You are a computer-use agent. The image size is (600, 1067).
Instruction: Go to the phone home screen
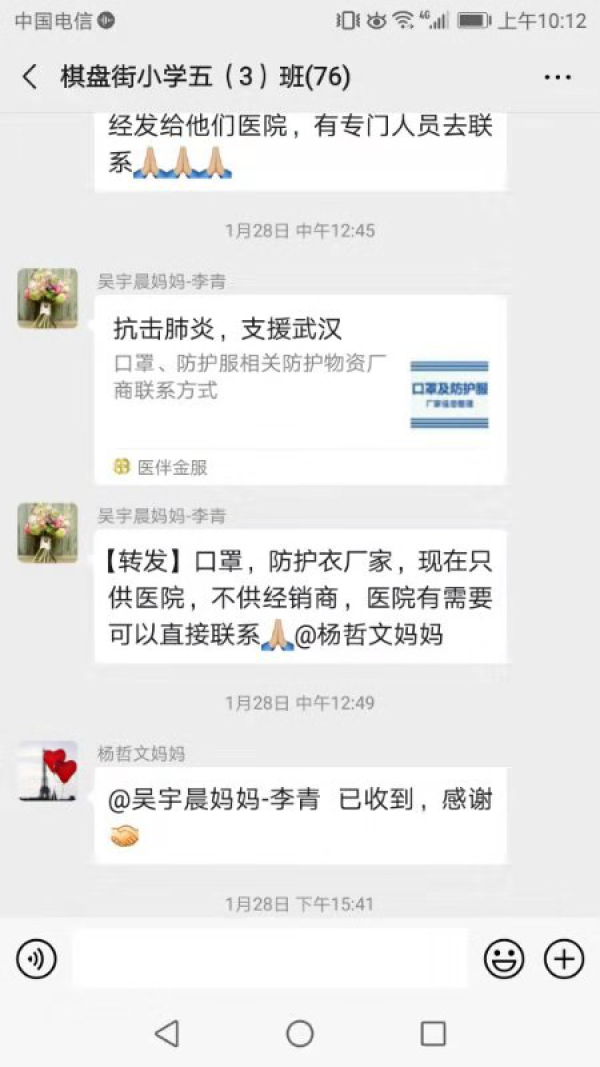[x=300, y=1033]
